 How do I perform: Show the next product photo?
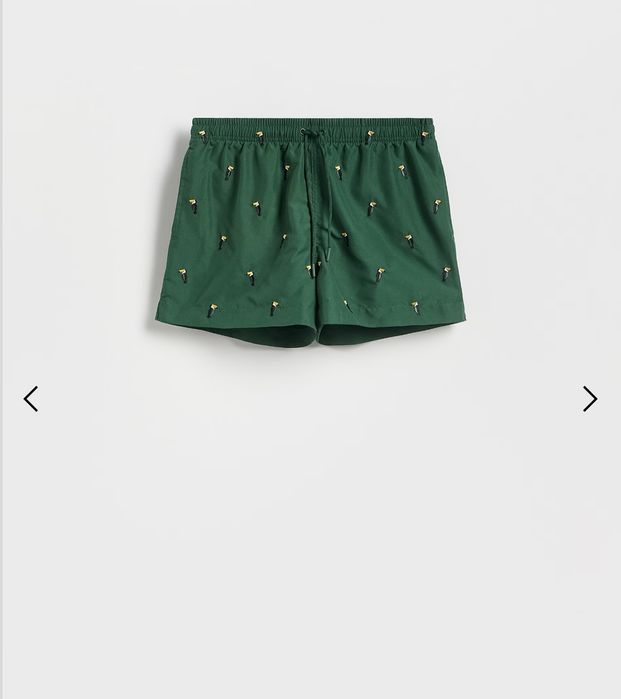590,399
